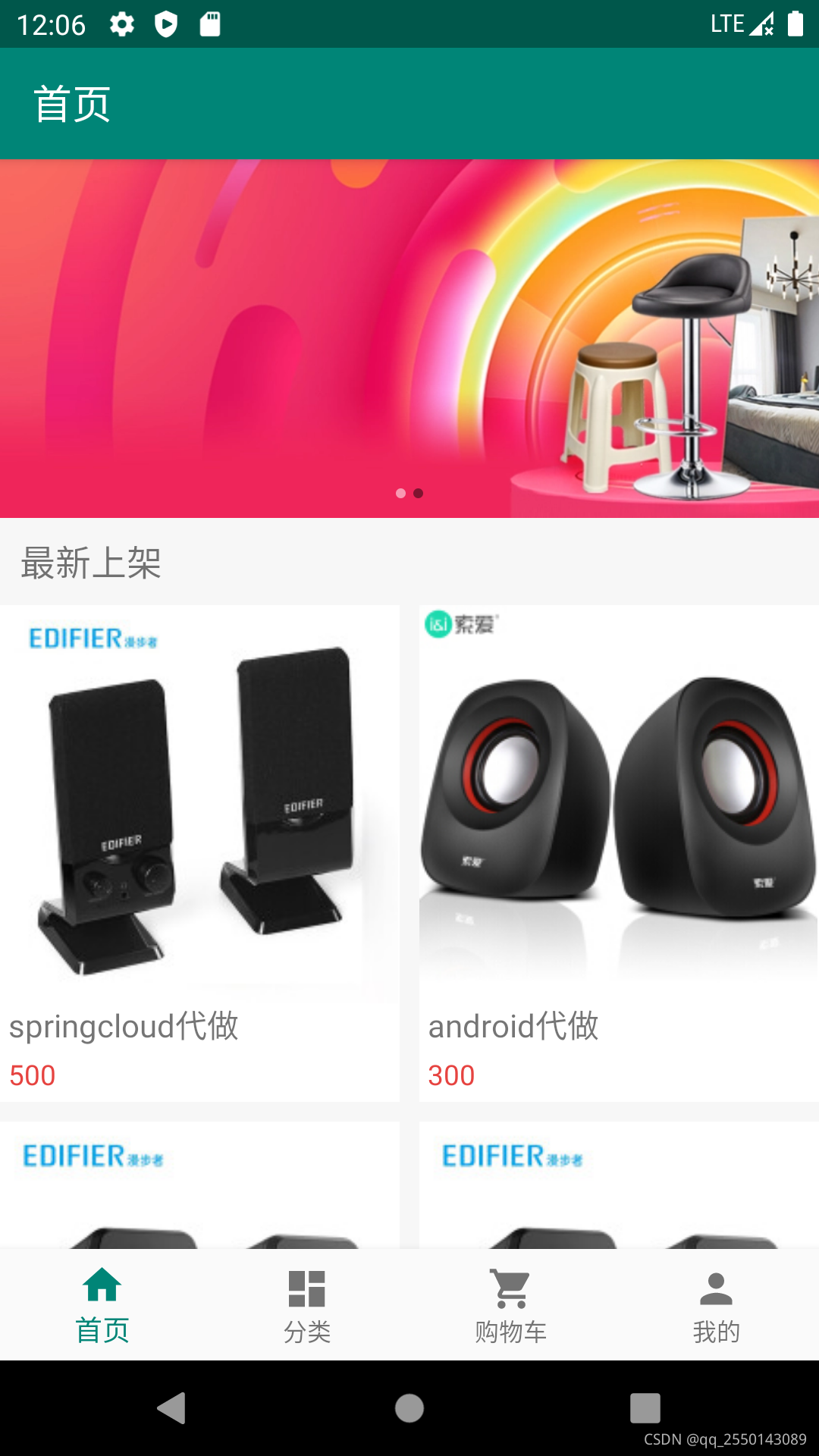The height and width of the screenshot is (1456, 819).
Task: Go to the system home screen
Action: click(x=409, y=1408)
